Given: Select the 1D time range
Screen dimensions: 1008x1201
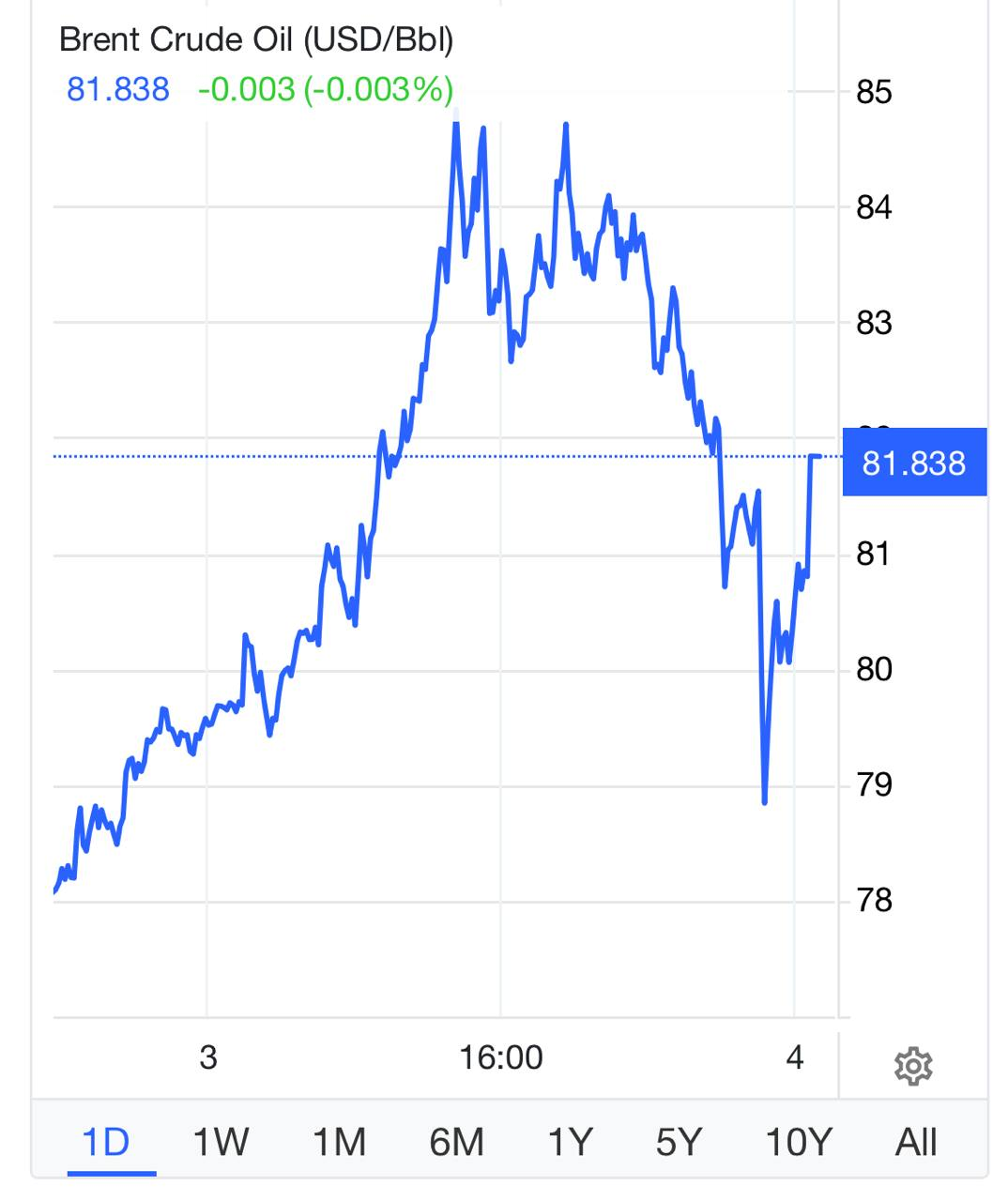Looking at the screenshot, I should click(106, 1142).
